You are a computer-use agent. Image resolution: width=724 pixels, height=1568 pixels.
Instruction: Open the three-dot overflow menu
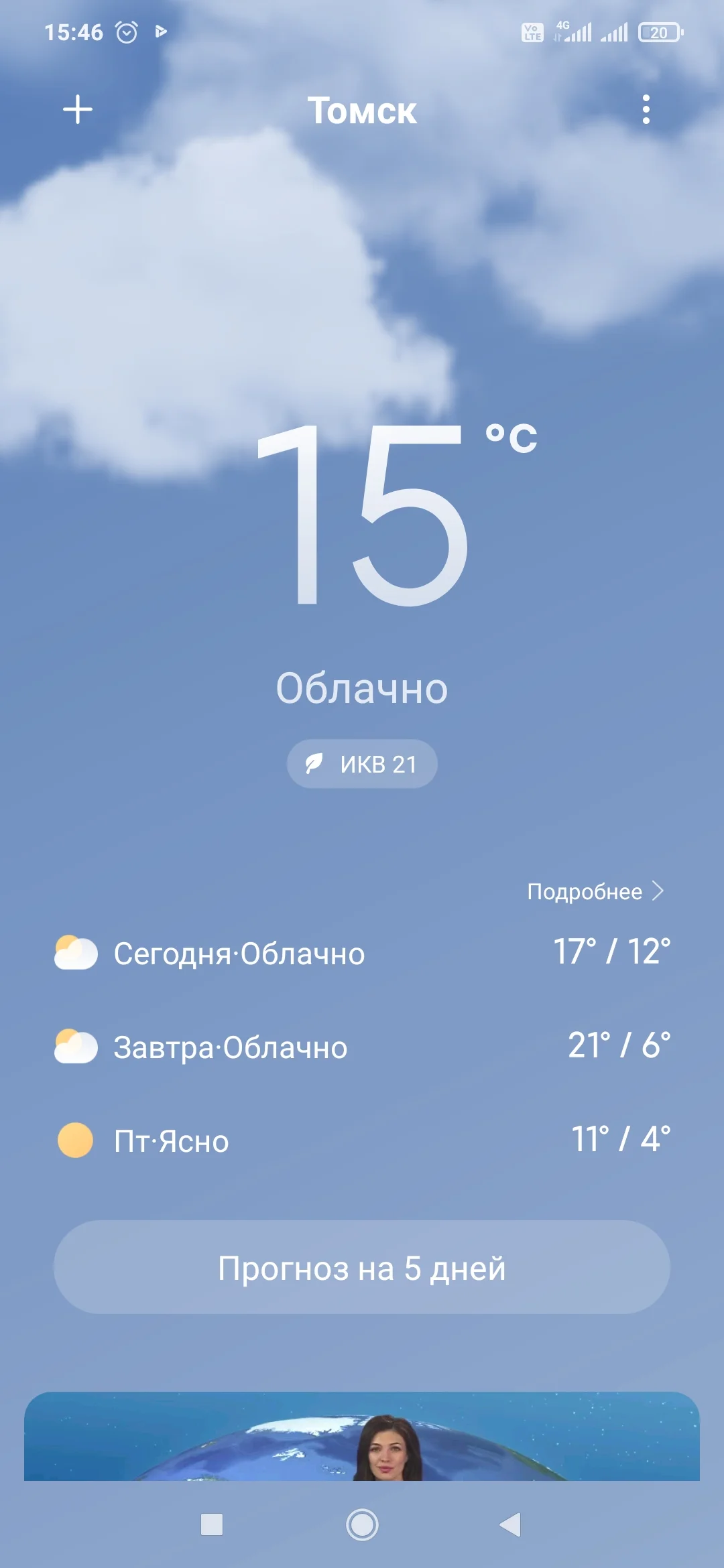646,109
